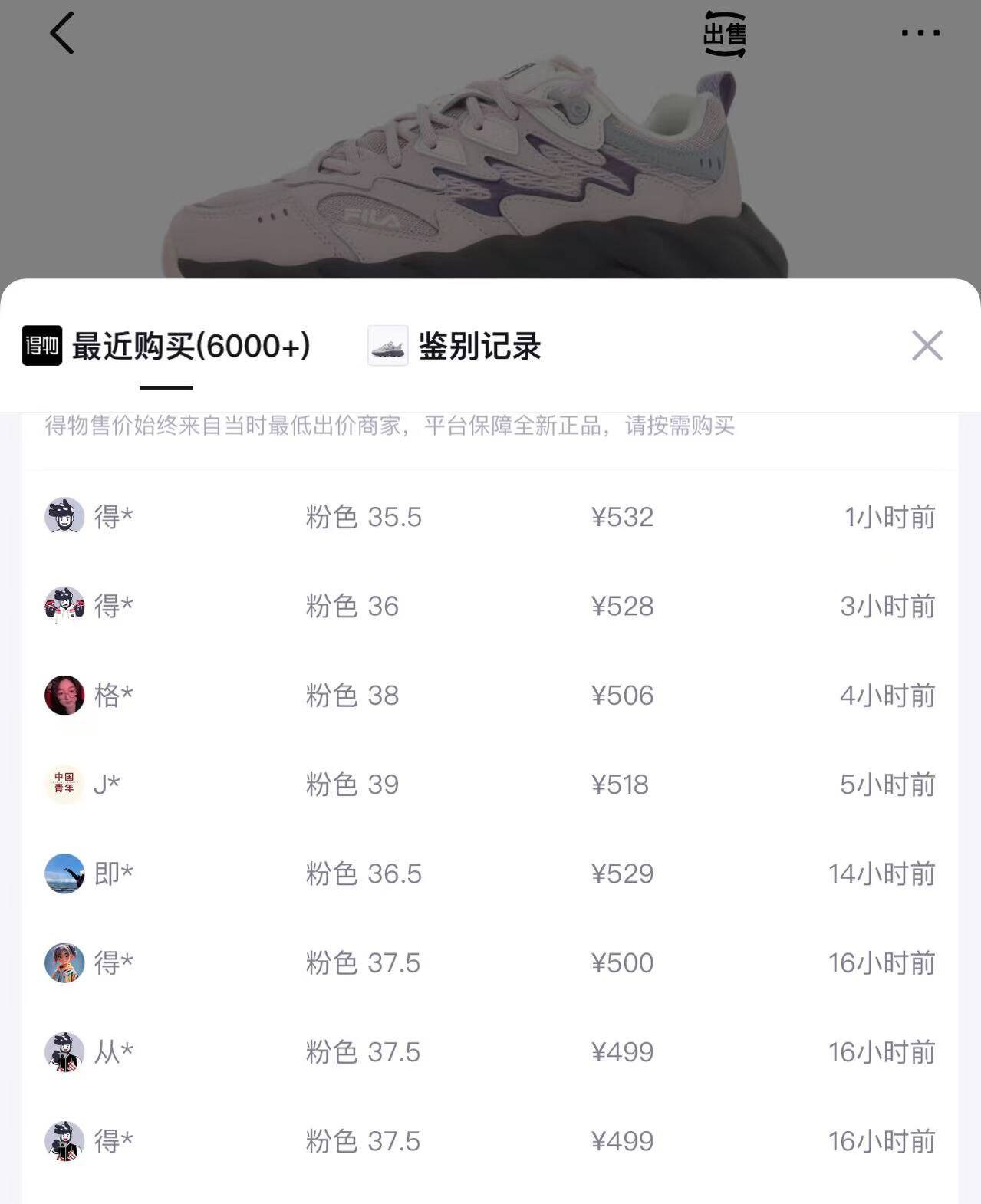Tap the 出售 sell icon
Screen dimensions: 981x1204
pos(725,35)
